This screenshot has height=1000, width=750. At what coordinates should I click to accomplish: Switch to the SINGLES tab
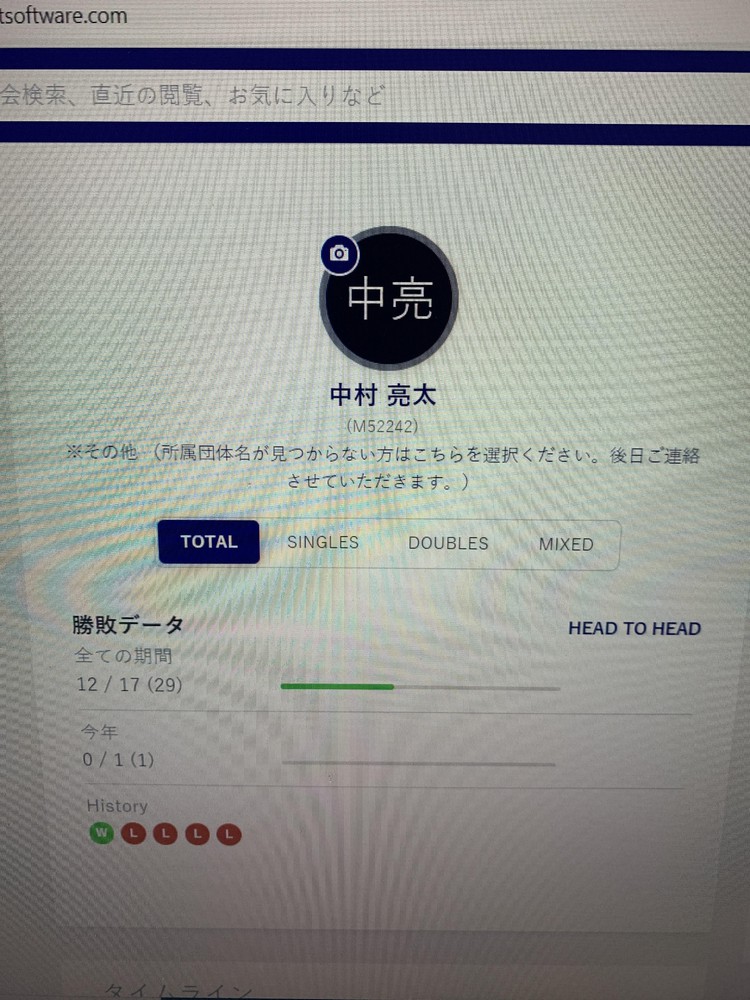pos(323,542)
